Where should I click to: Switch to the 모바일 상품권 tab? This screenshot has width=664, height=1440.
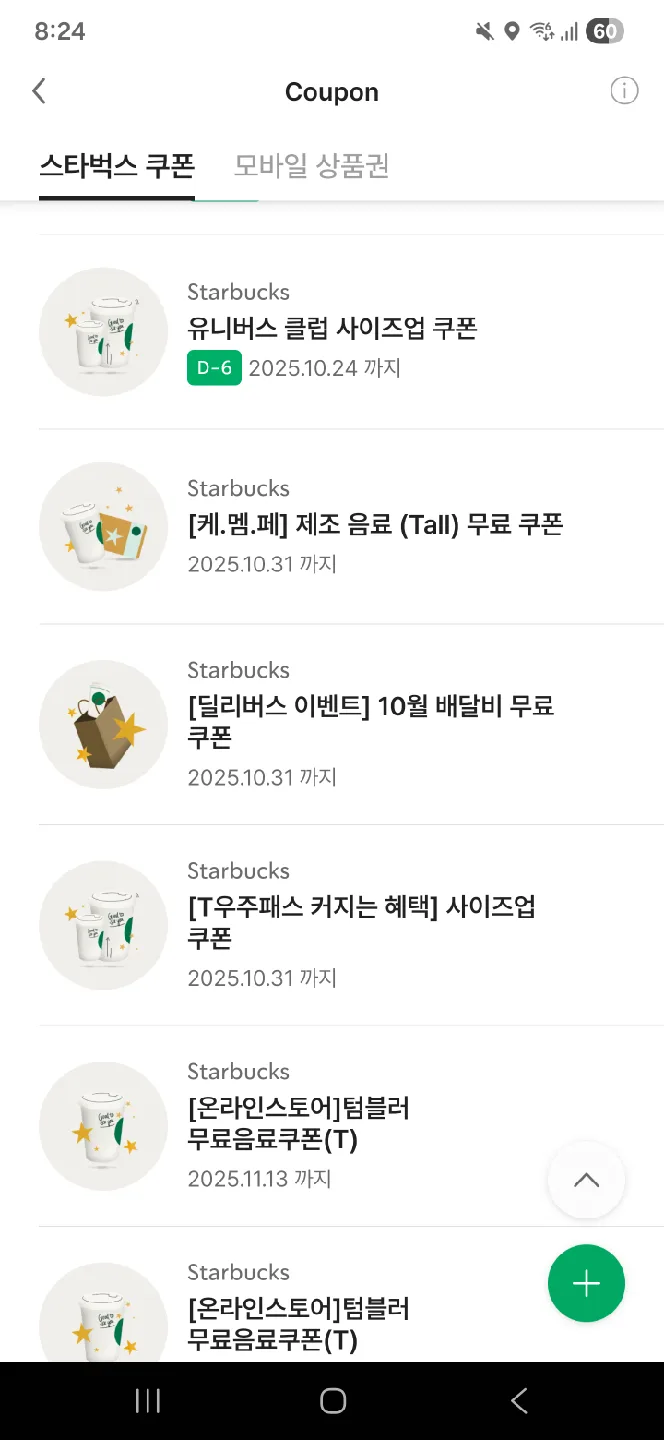311,165
